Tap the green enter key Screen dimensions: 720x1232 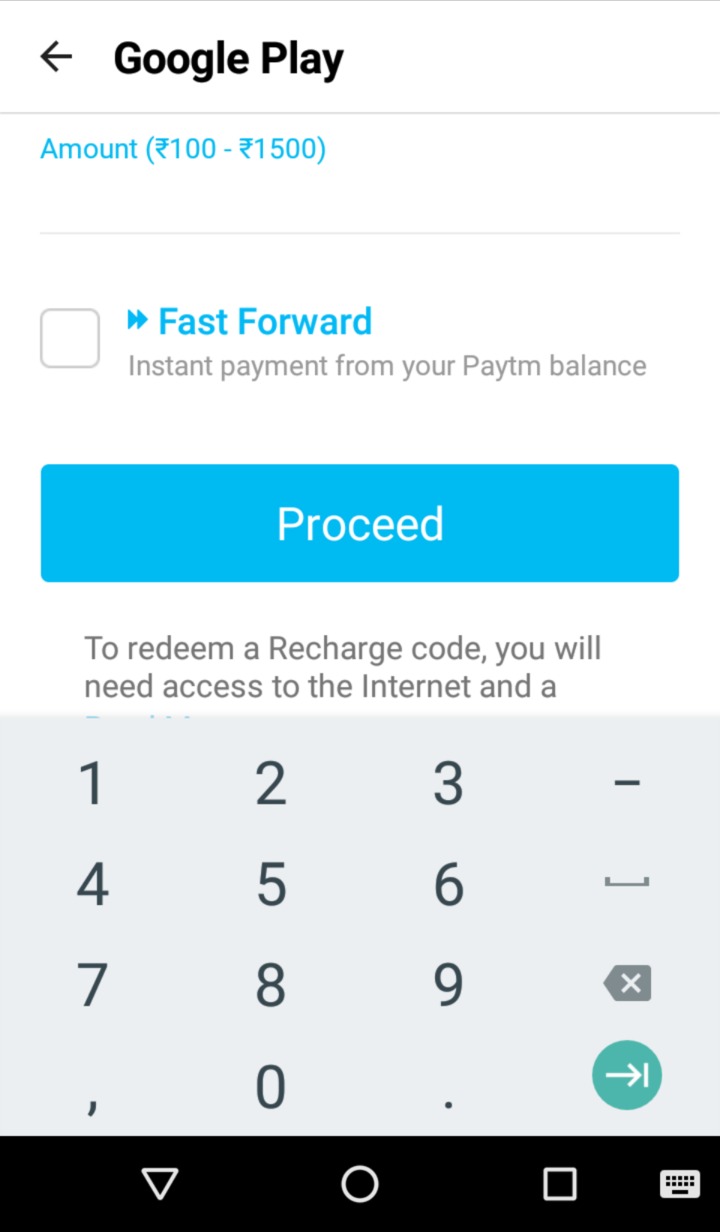tap(627, 1075)
